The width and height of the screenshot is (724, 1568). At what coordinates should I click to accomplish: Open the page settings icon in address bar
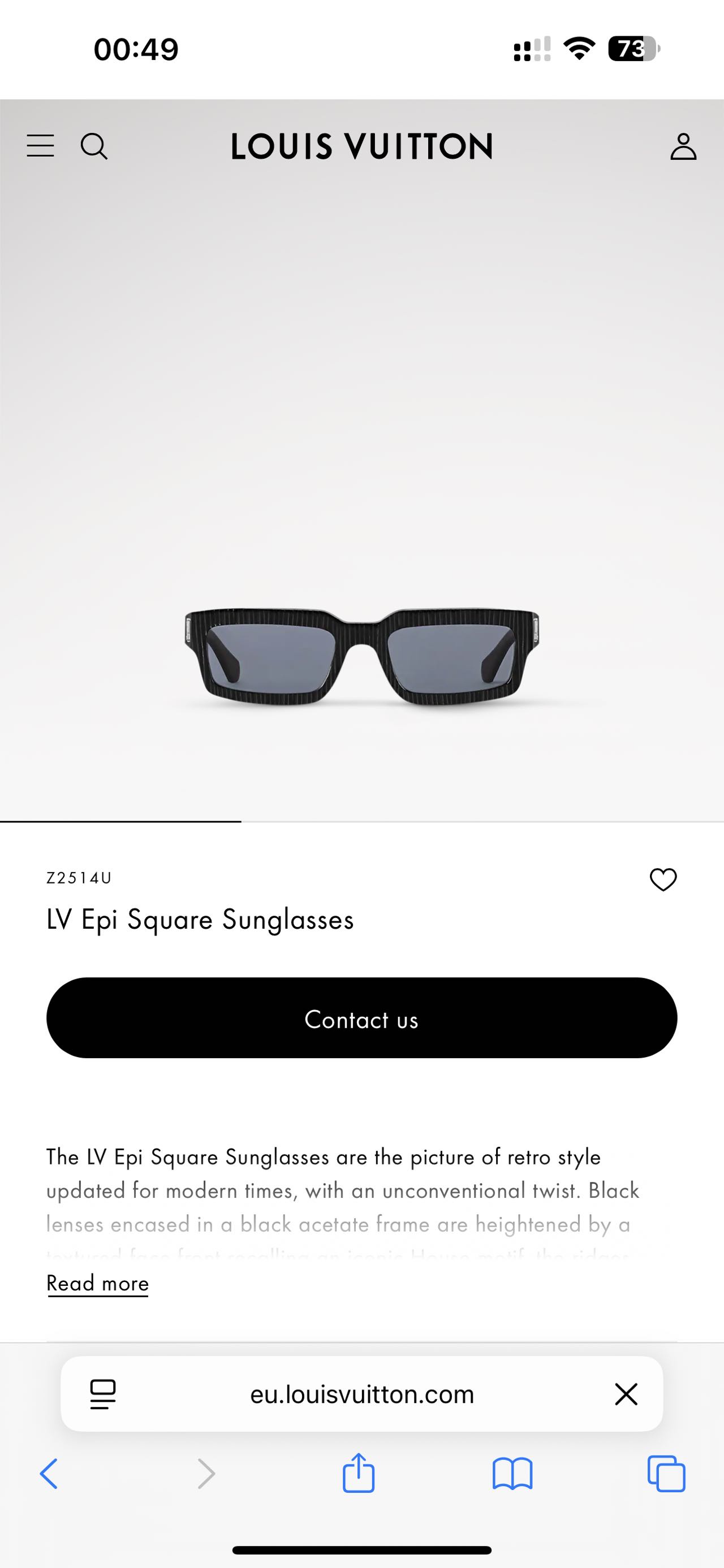pyautogui.click(x=102, y=1394)
